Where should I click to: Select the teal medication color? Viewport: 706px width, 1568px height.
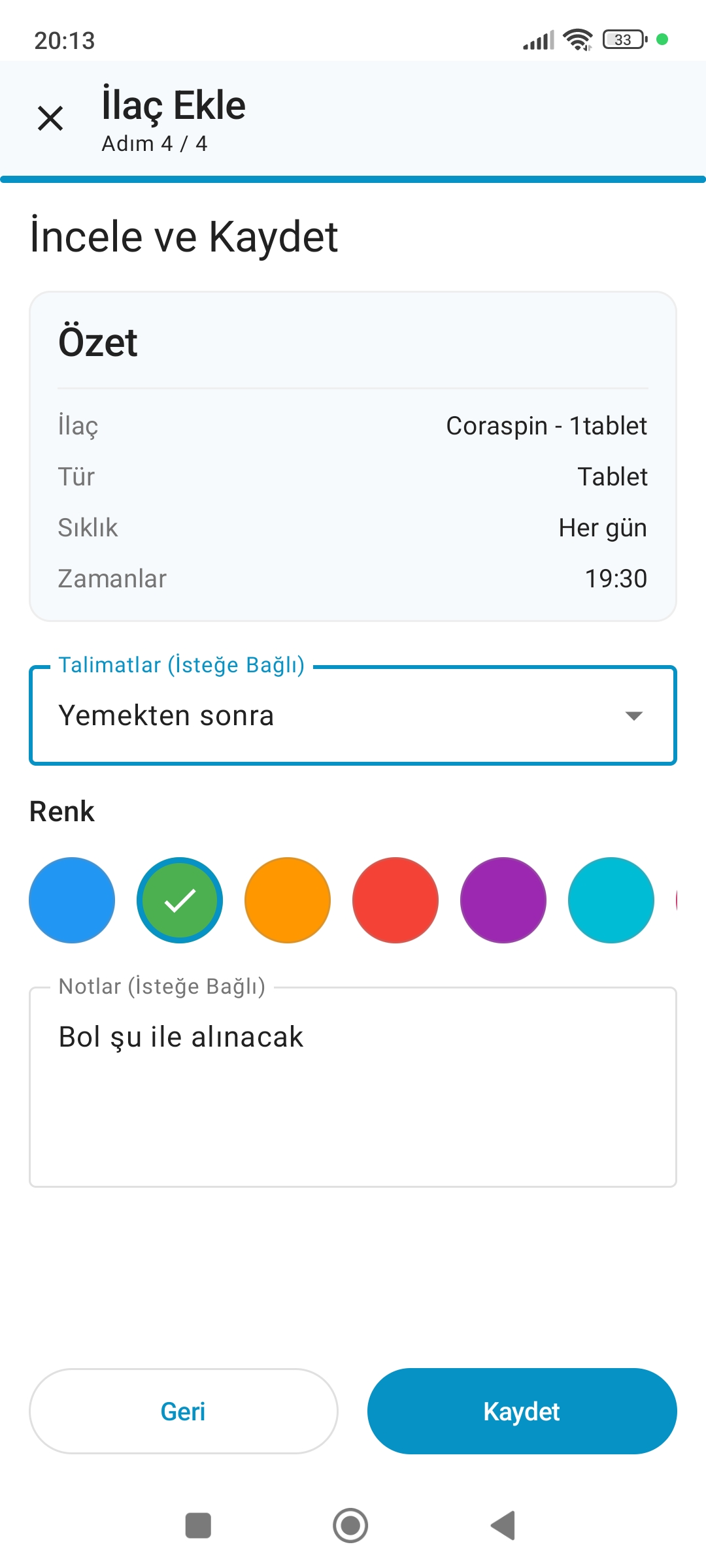coord(611,900)
